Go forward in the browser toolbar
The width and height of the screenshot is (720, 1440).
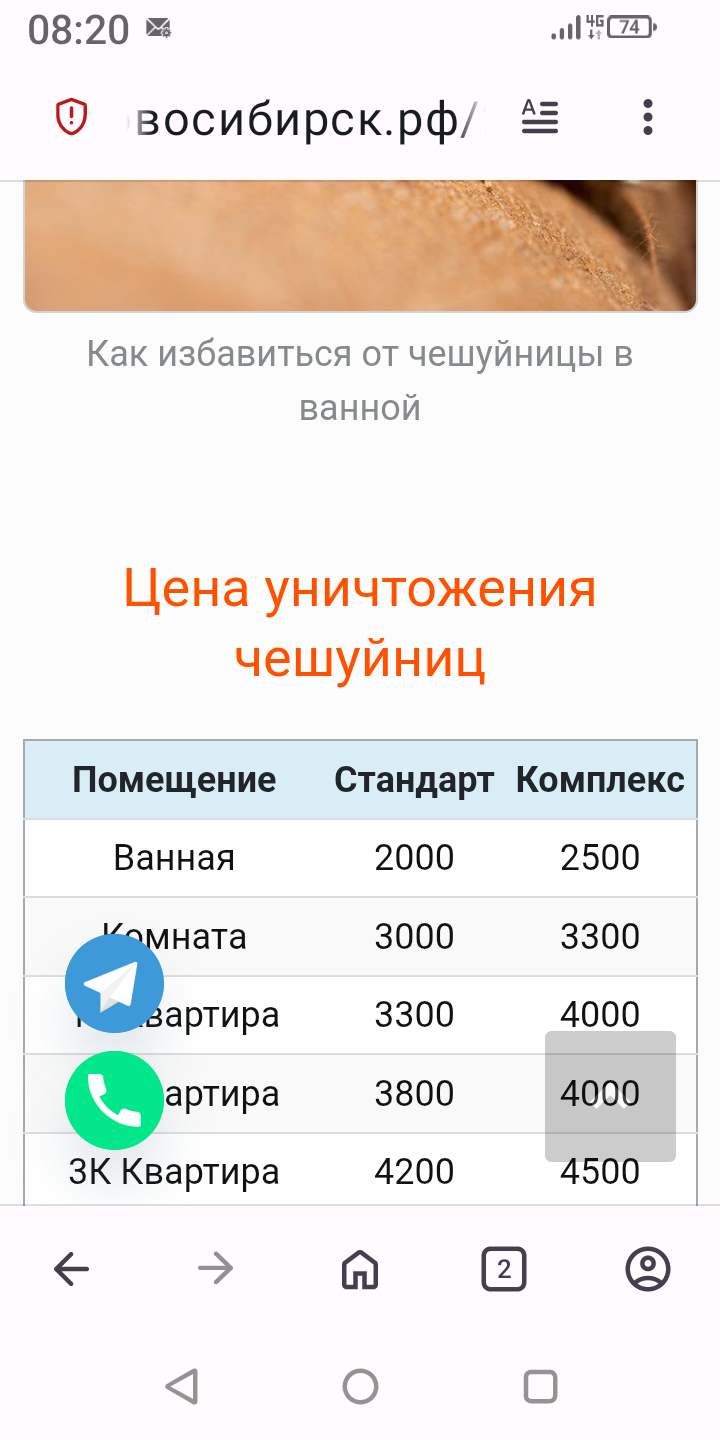(x=215, y=1270)
